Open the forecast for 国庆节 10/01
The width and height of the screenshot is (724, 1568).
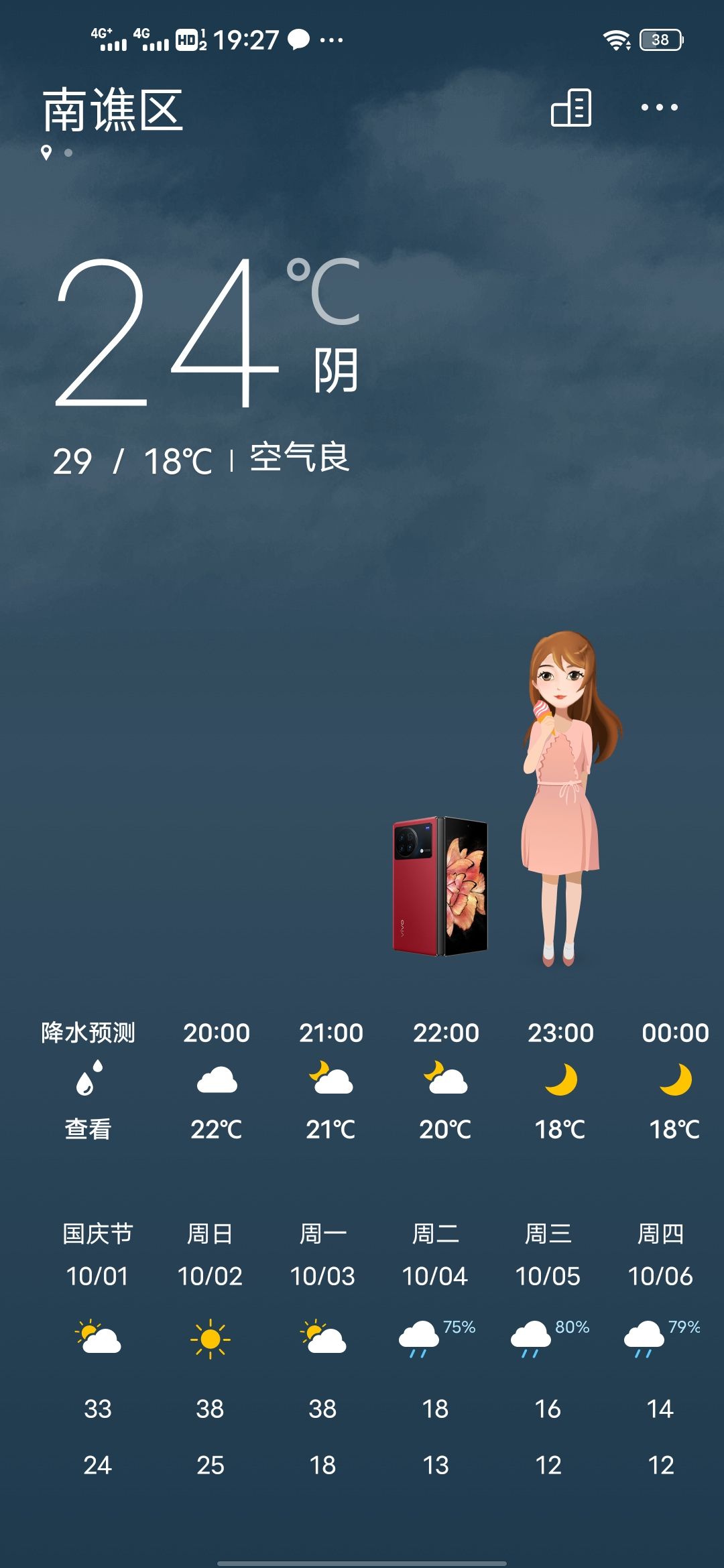[x=98, y=1347]
